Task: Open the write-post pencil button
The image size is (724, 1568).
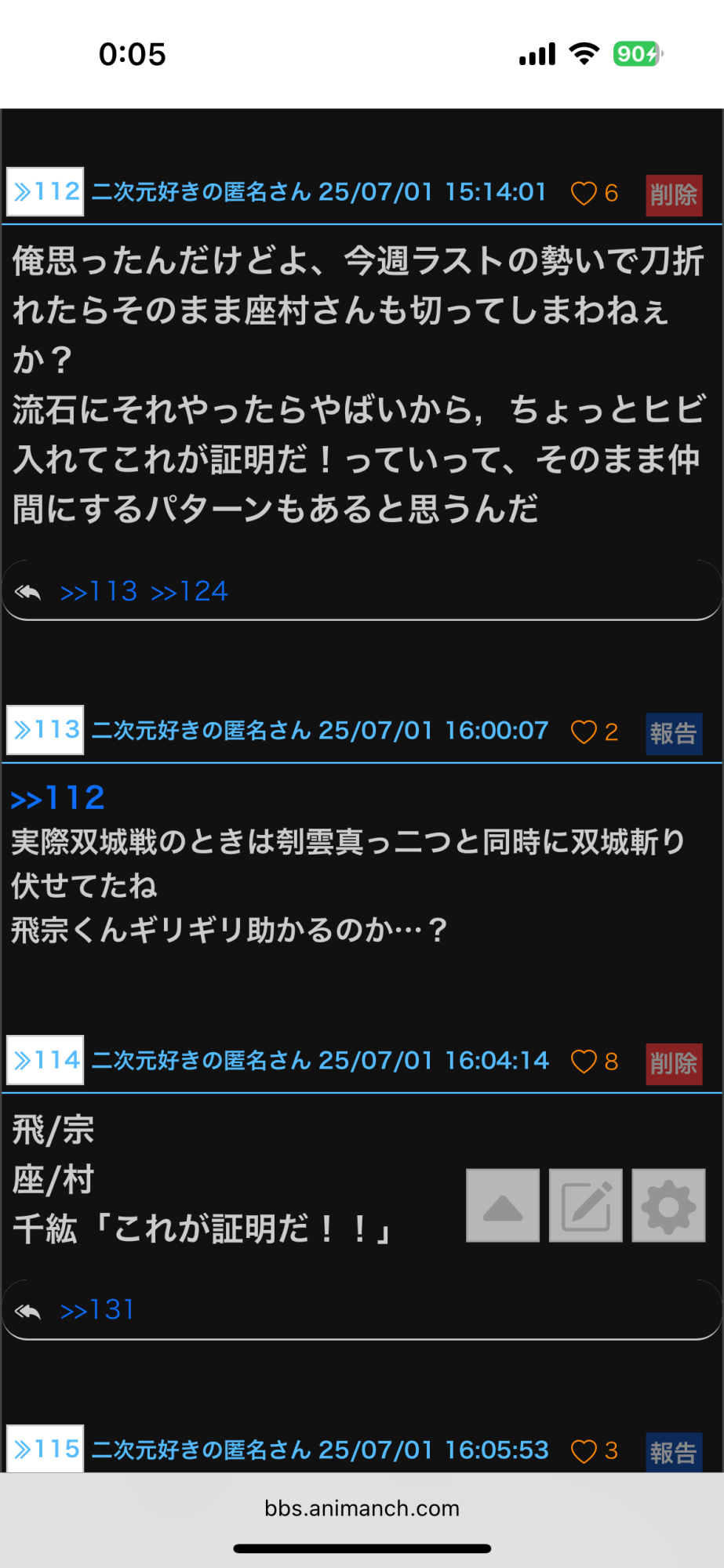Action: click(x=586, y=1206)
